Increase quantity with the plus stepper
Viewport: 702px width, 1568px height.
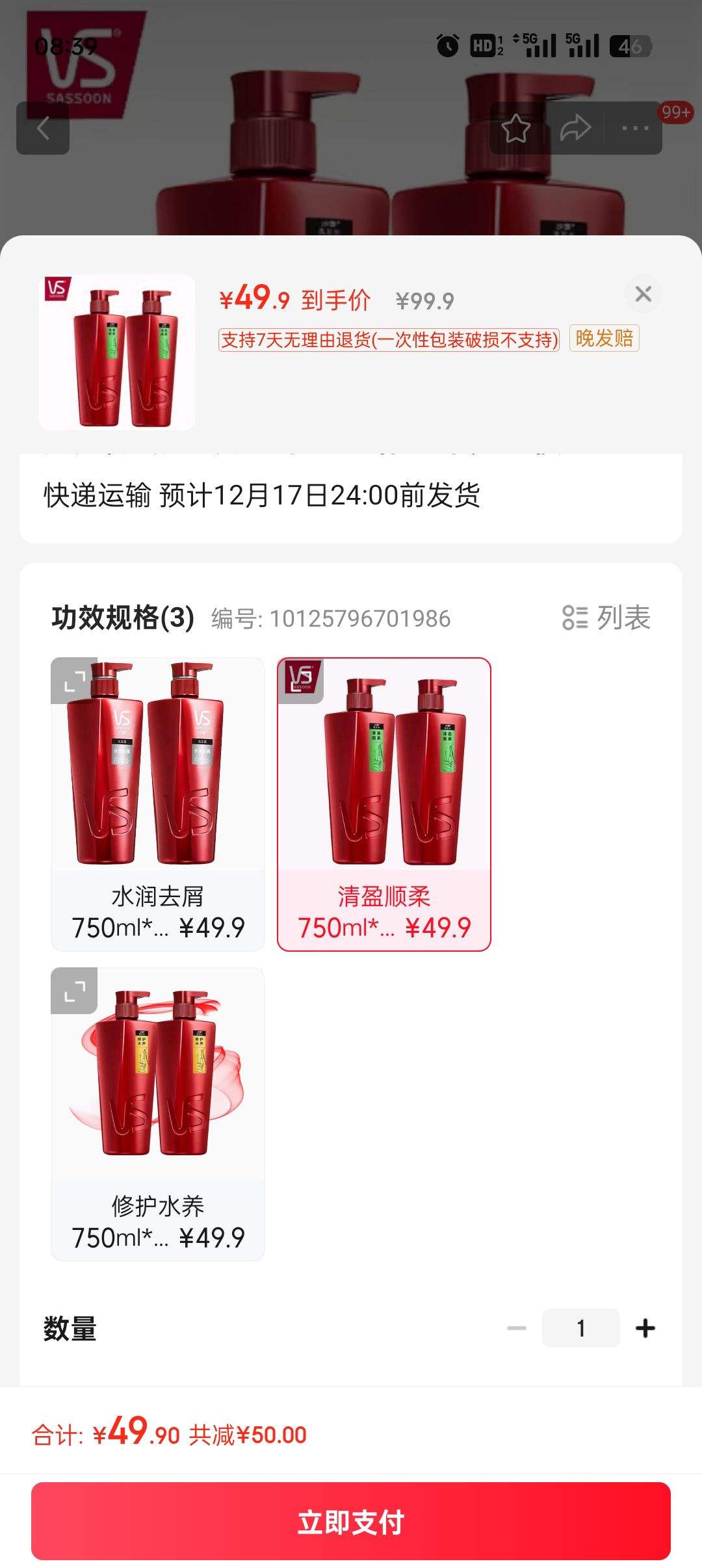644,1328
